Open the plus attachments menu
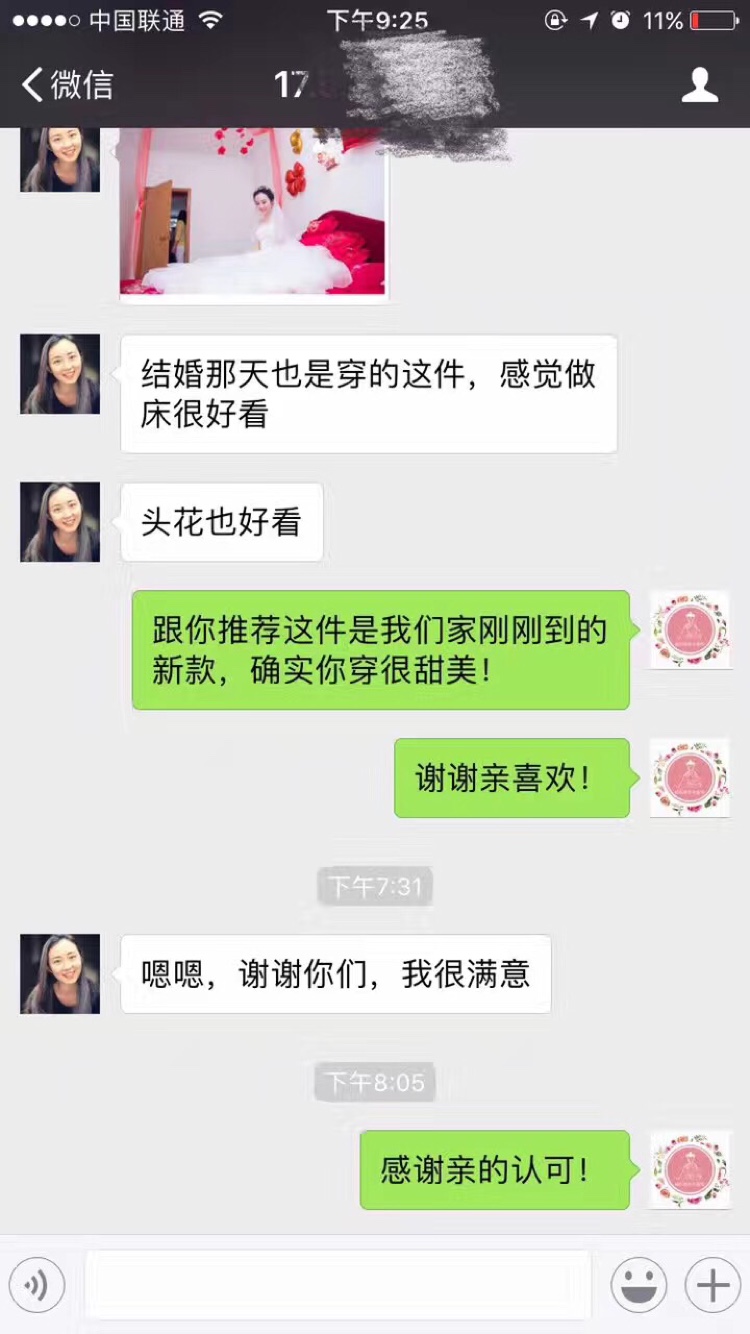750x1334 pixels. click(x=713, y=1285)
